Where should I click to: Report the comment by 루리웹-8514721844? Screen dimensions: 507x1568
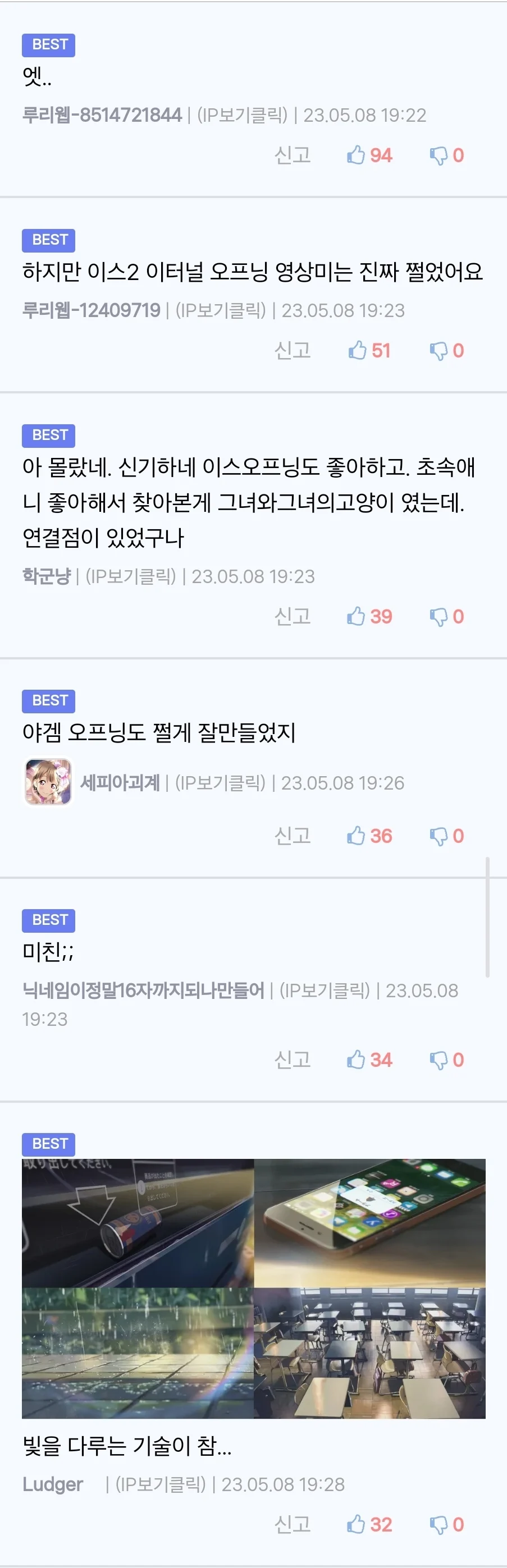pyautogui.click(x=292, y=155)
